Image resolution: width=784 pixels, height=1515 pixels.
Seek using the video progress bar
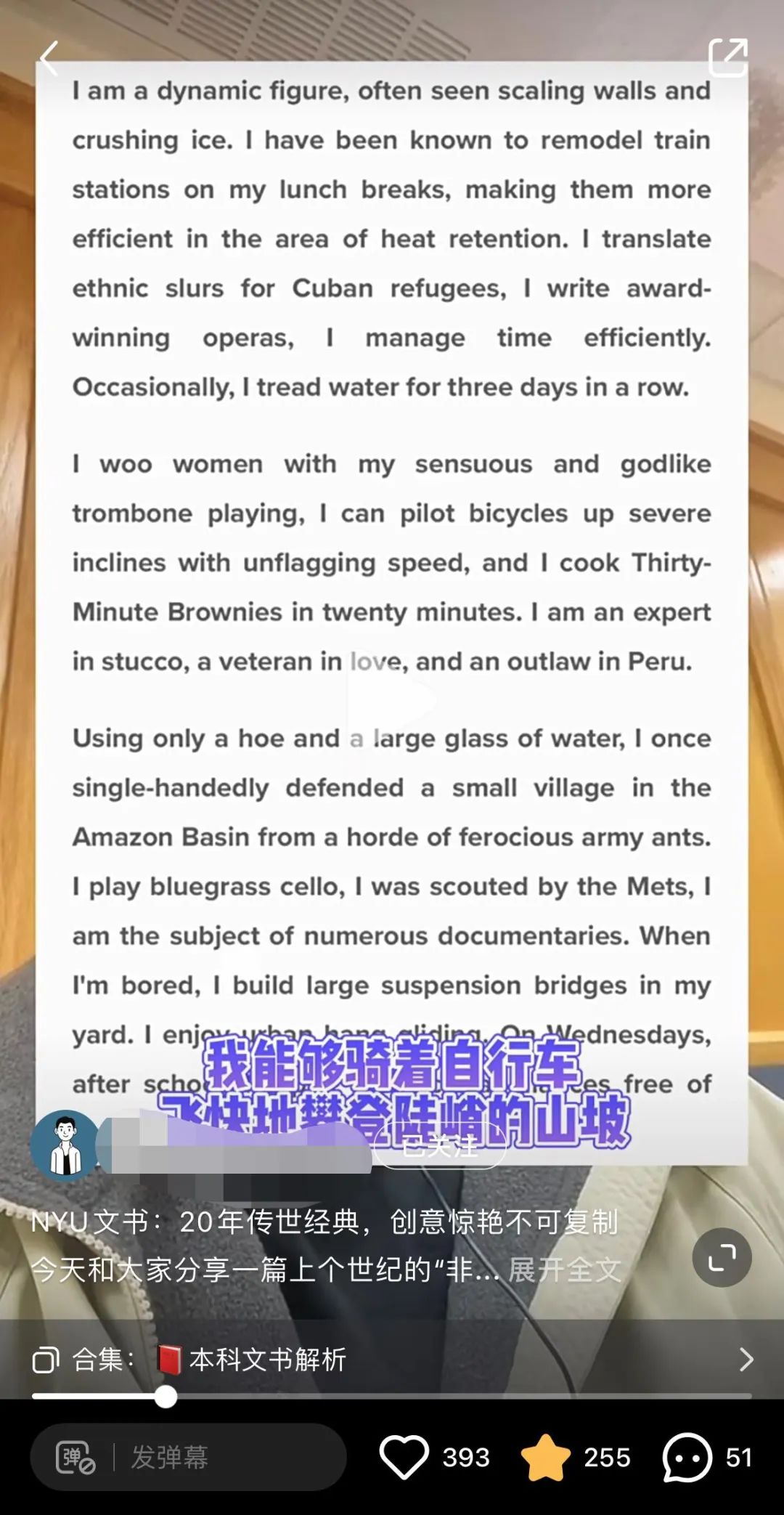392,1396
